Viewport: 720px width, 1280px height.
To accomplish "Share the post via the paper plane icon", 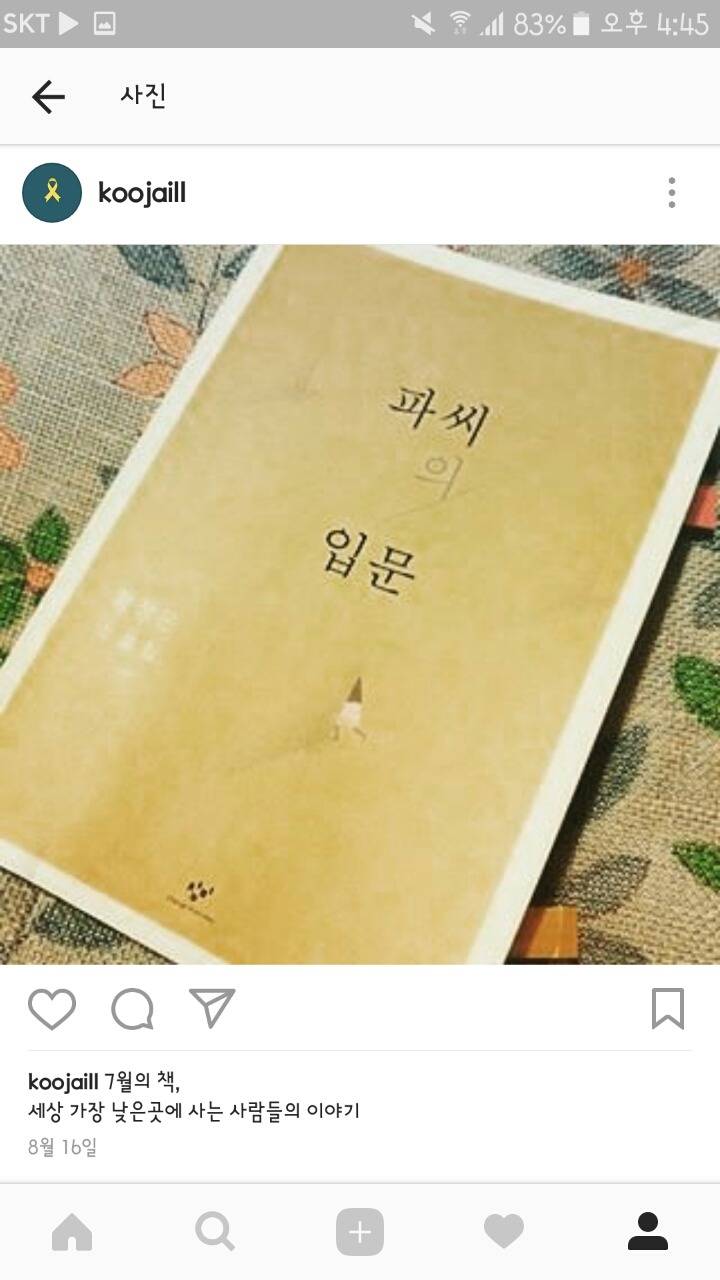I will tap(212, 1008).
